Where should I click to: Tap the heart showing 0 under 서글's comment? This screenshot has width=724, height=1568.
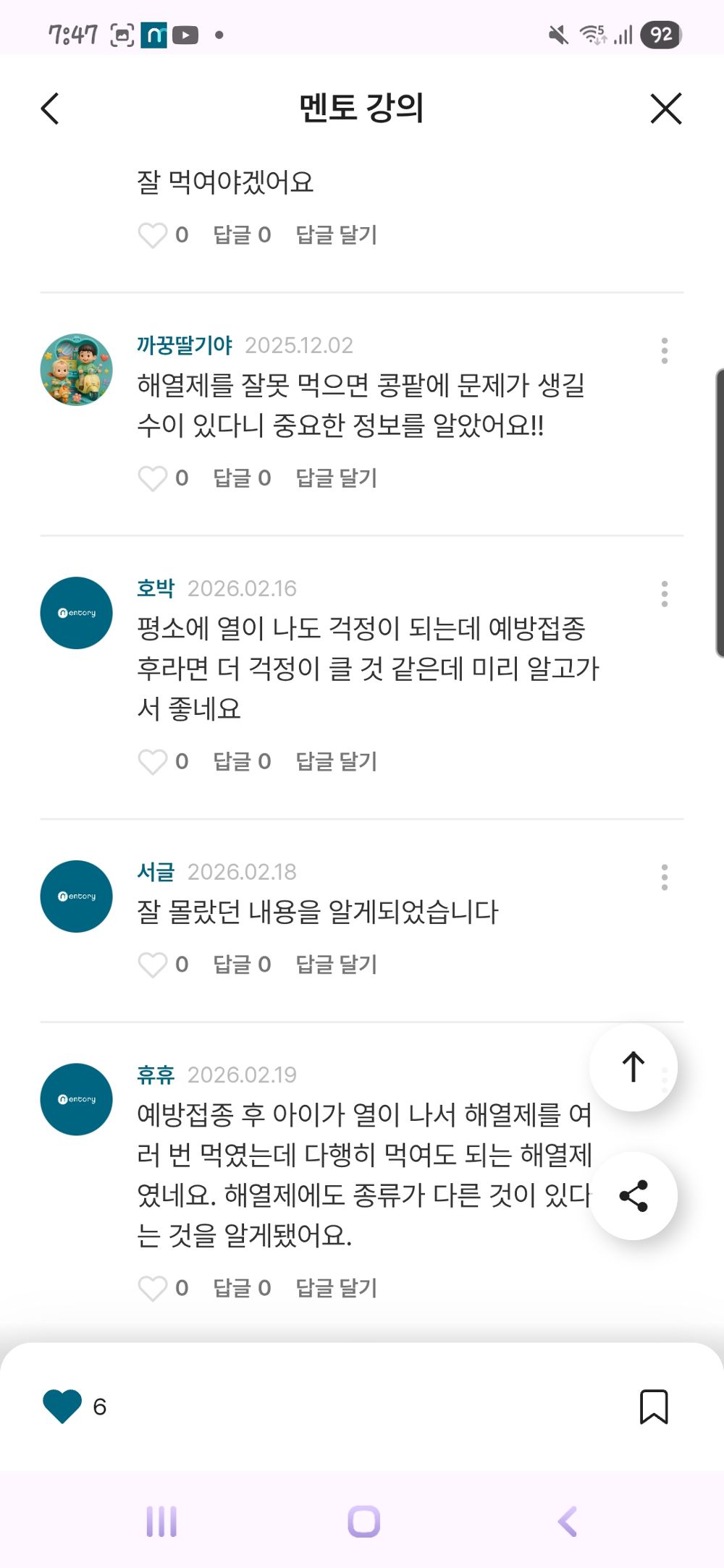154,964
